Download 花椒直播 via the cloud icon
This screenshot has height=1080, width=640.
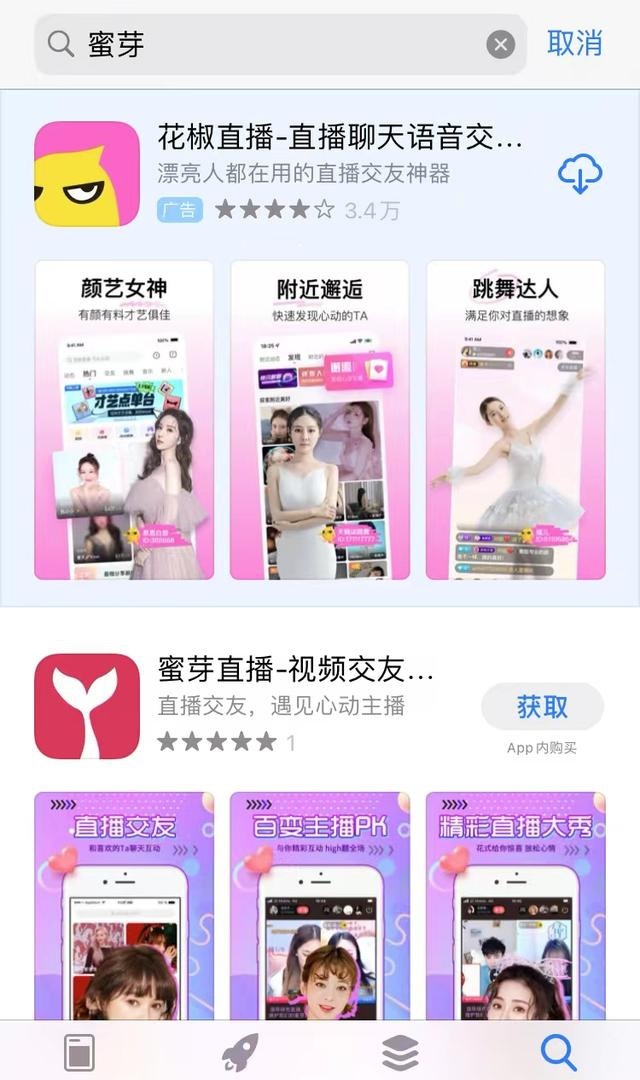(x=579, y=174)
